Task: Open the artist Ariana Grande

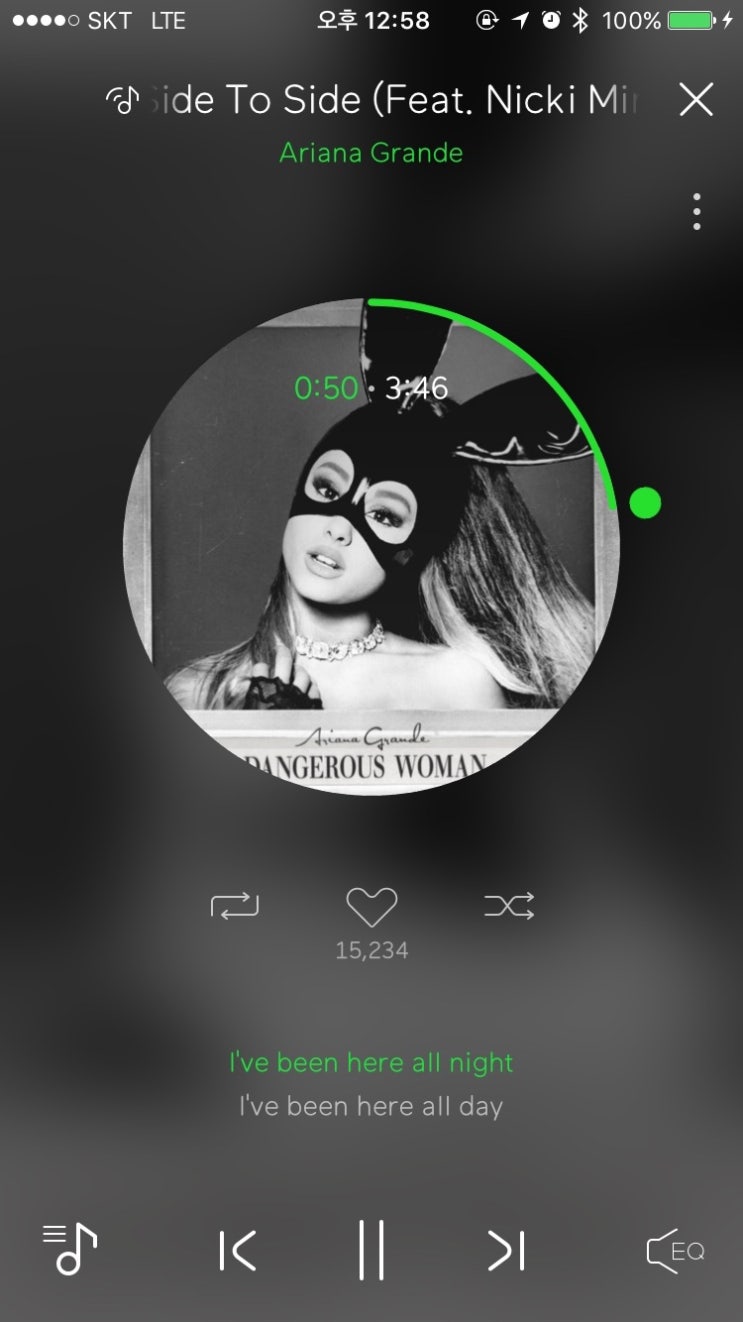Action: tap(371, 153)
